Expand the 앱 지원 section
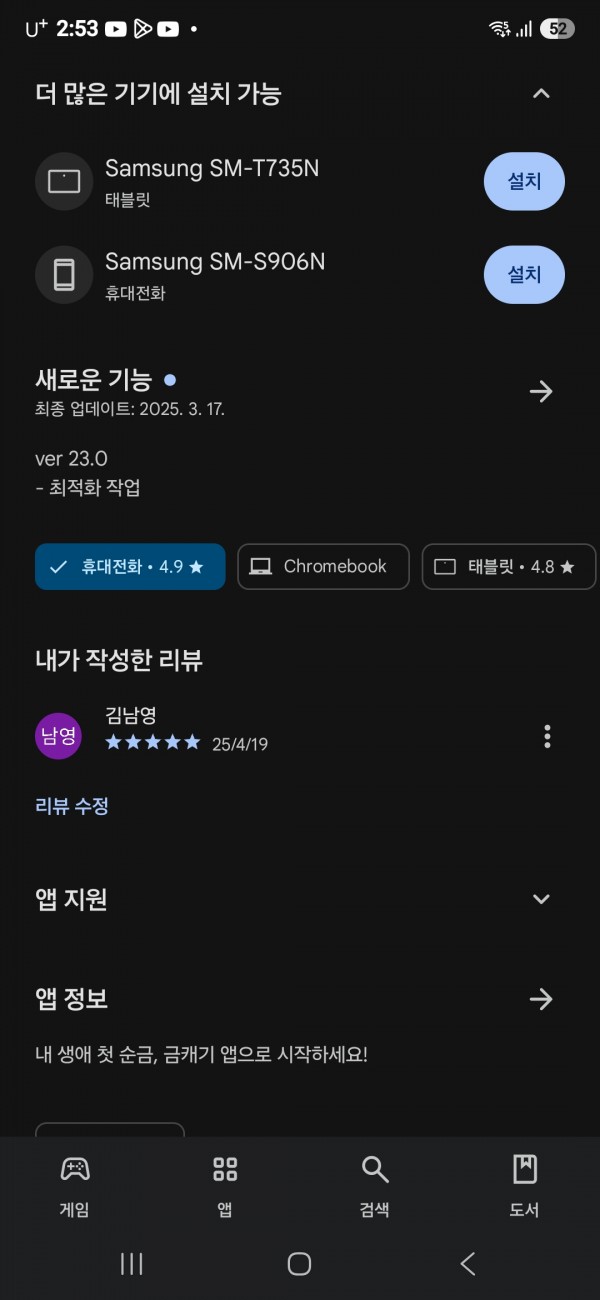Image resolution: width=600 pixels, height=1300 pixels. coord(541,899)
